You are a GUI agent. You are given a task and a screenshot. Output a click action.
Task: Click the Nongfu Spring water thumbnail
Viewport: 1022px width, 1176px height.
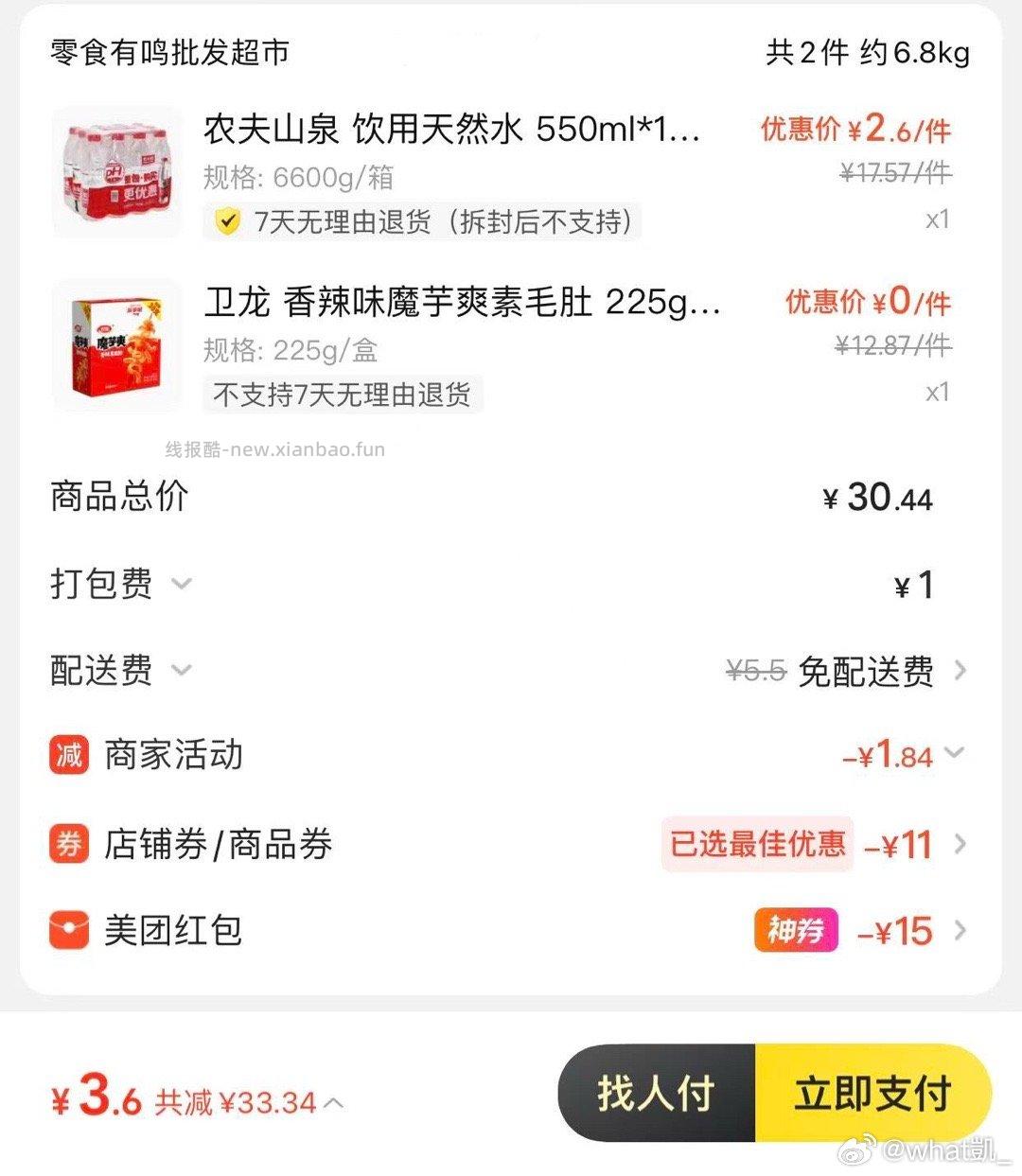tap(116, 170)
